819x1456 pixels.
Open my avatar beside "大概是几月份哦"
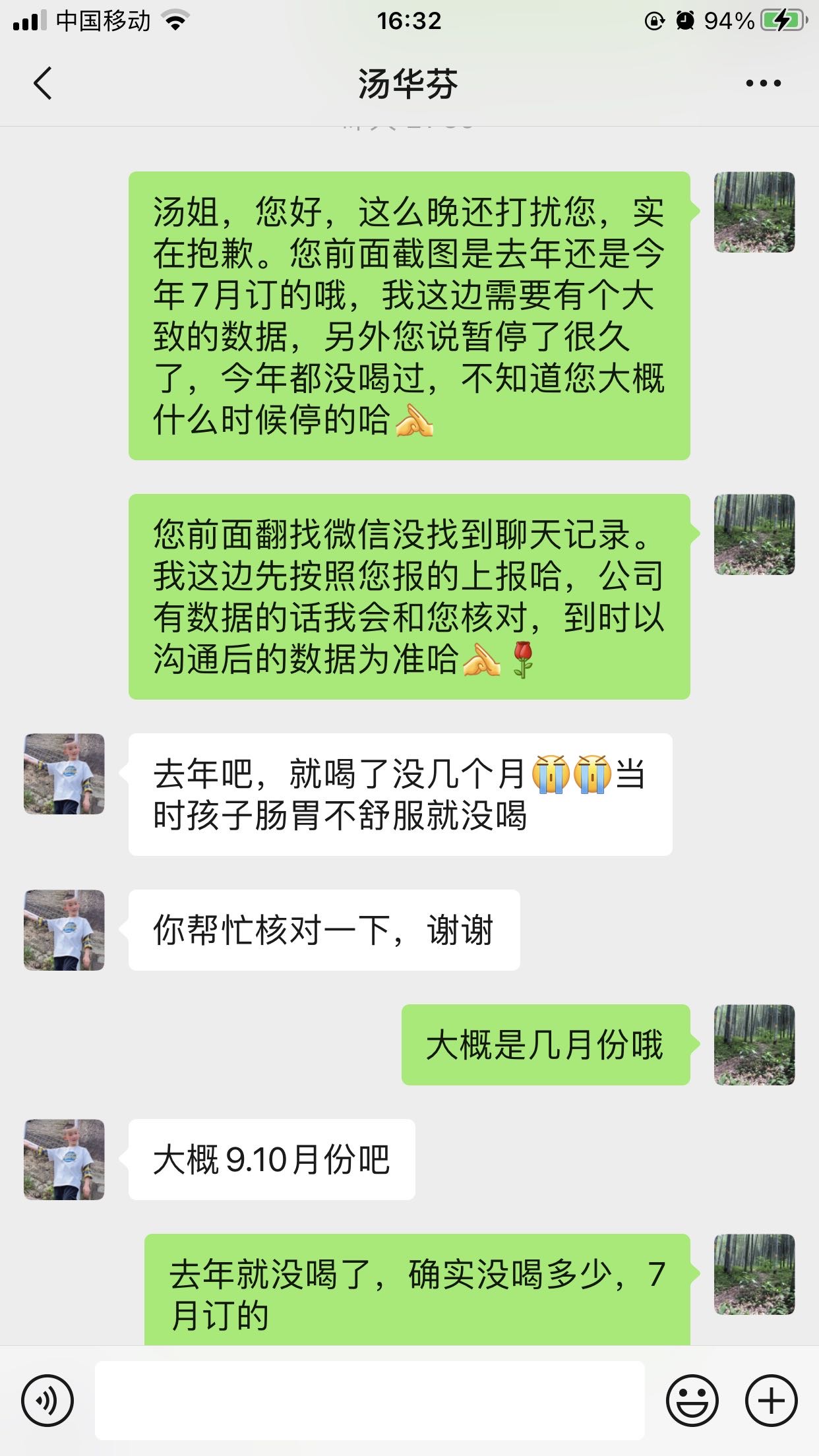754,1045
